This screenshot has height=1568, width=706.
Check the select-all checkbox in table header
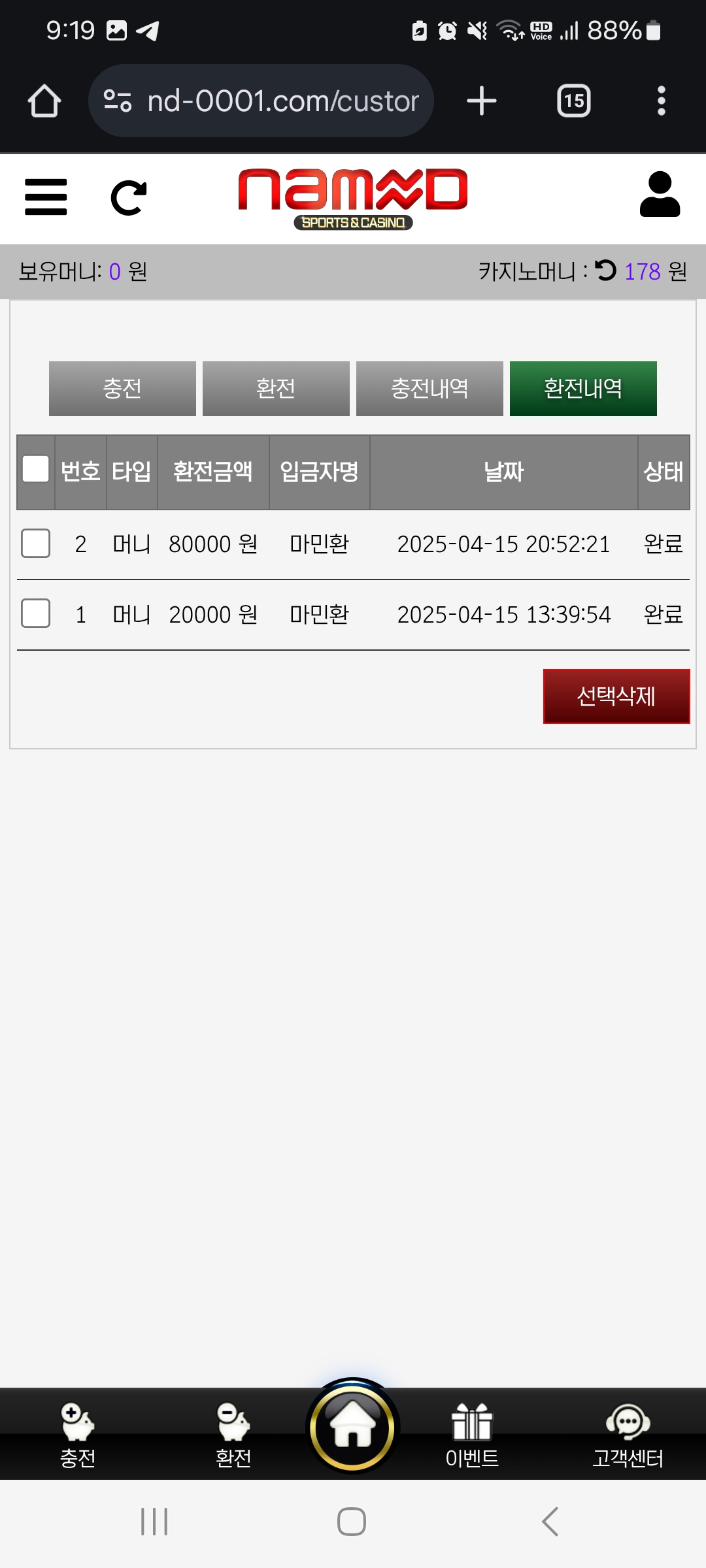[36, 469]
